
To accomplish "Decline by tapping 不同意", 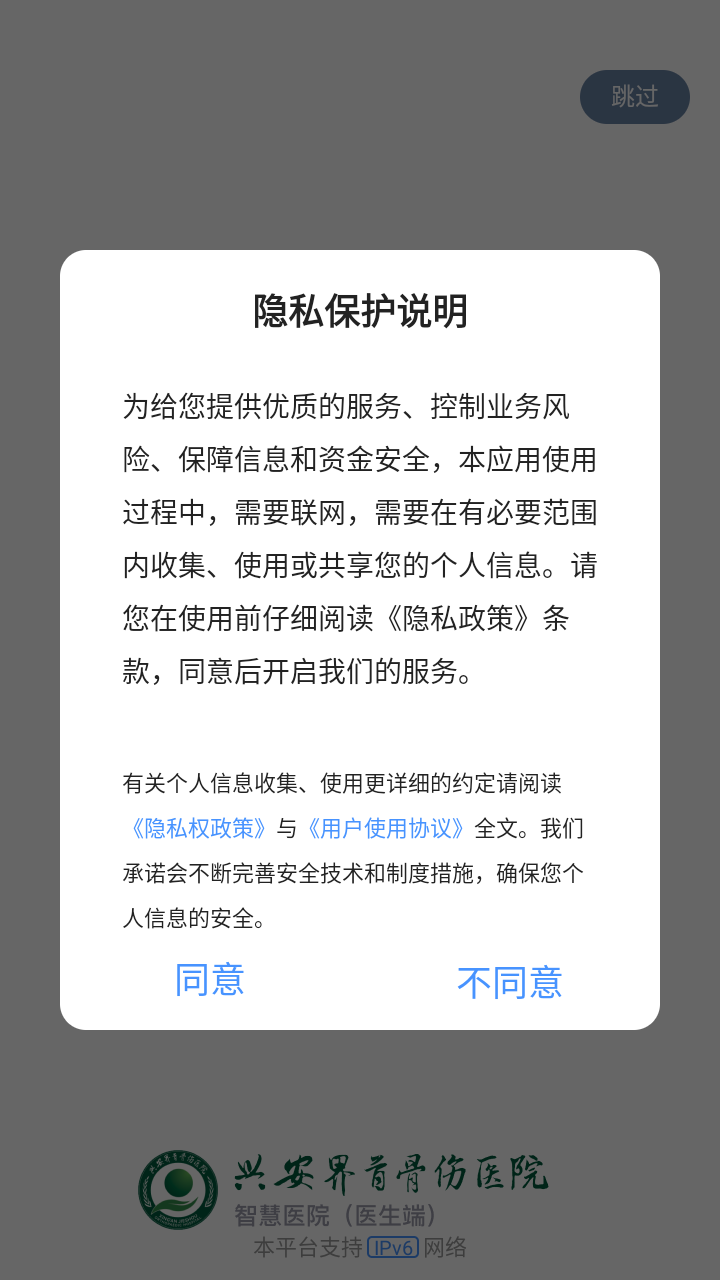I will [509, 983].
